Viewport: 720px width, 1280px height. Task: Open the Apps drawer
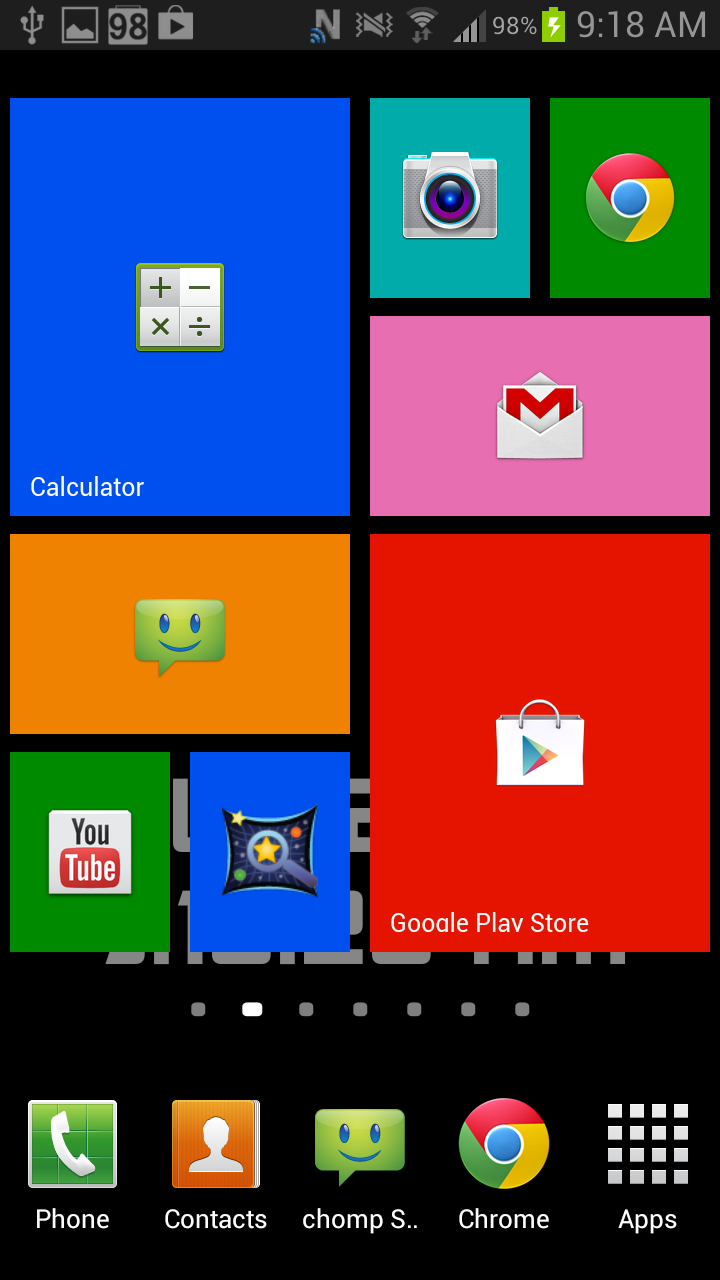pyautogui.click(x=647, y=1145)
